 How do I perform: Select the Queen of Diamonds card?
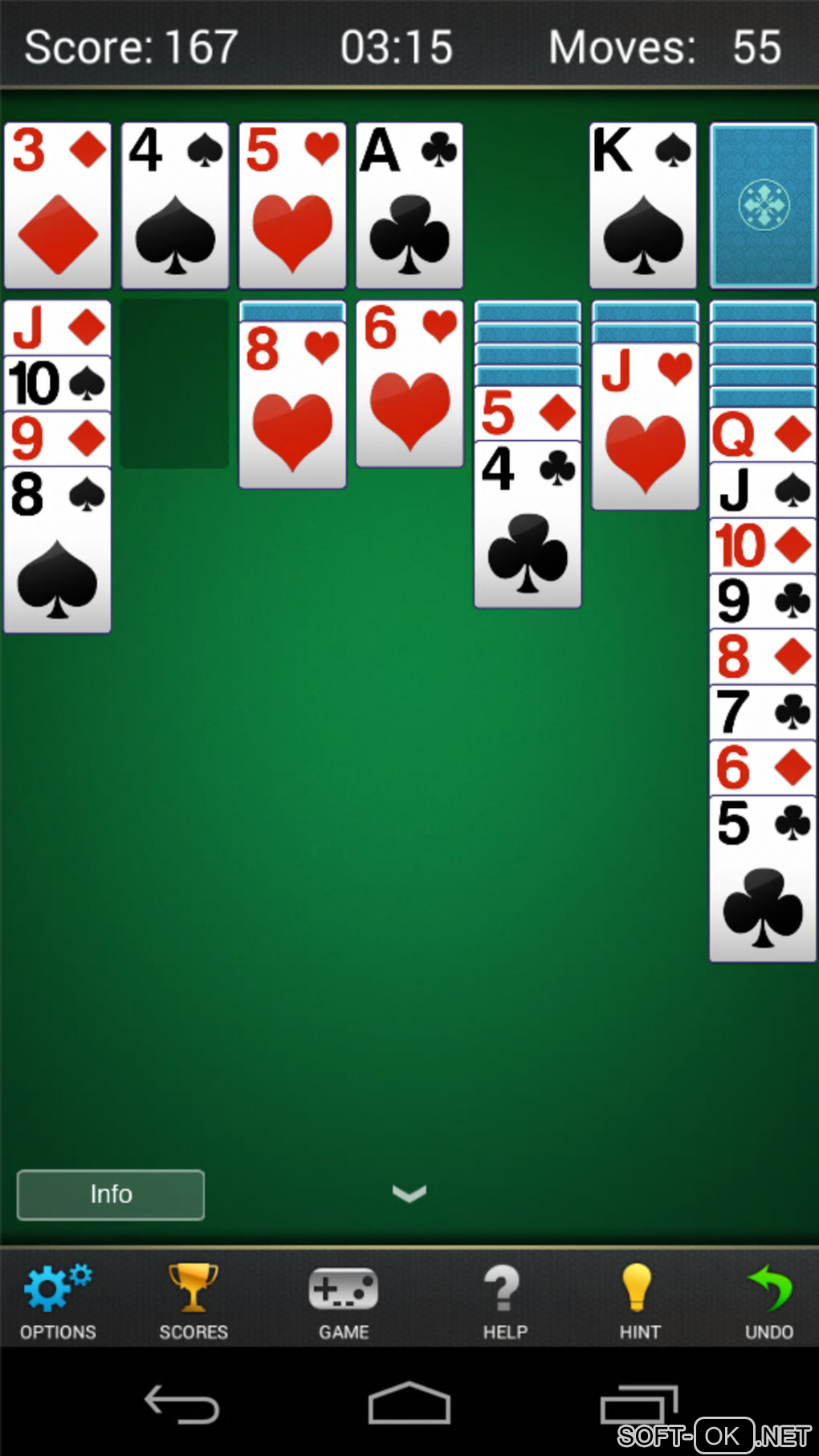(x=763, y=435)
